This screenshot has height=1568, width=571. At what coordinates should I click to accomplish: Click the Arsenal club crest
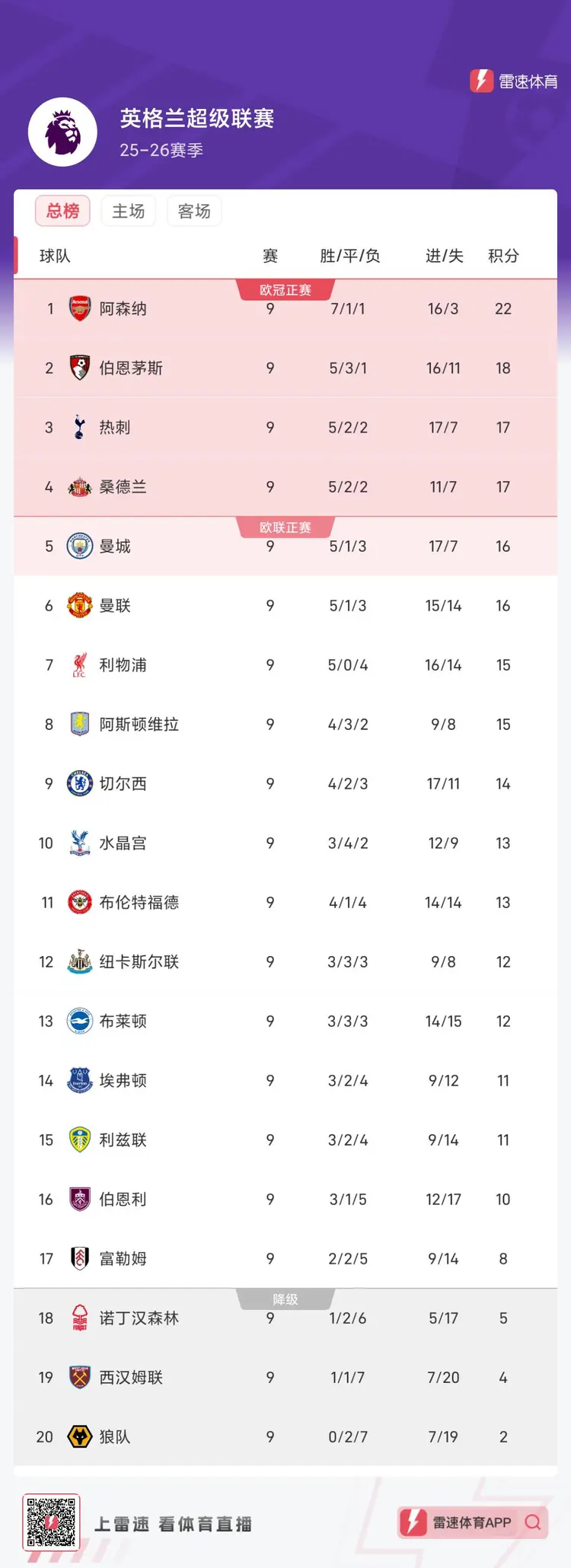coord(78,308)
